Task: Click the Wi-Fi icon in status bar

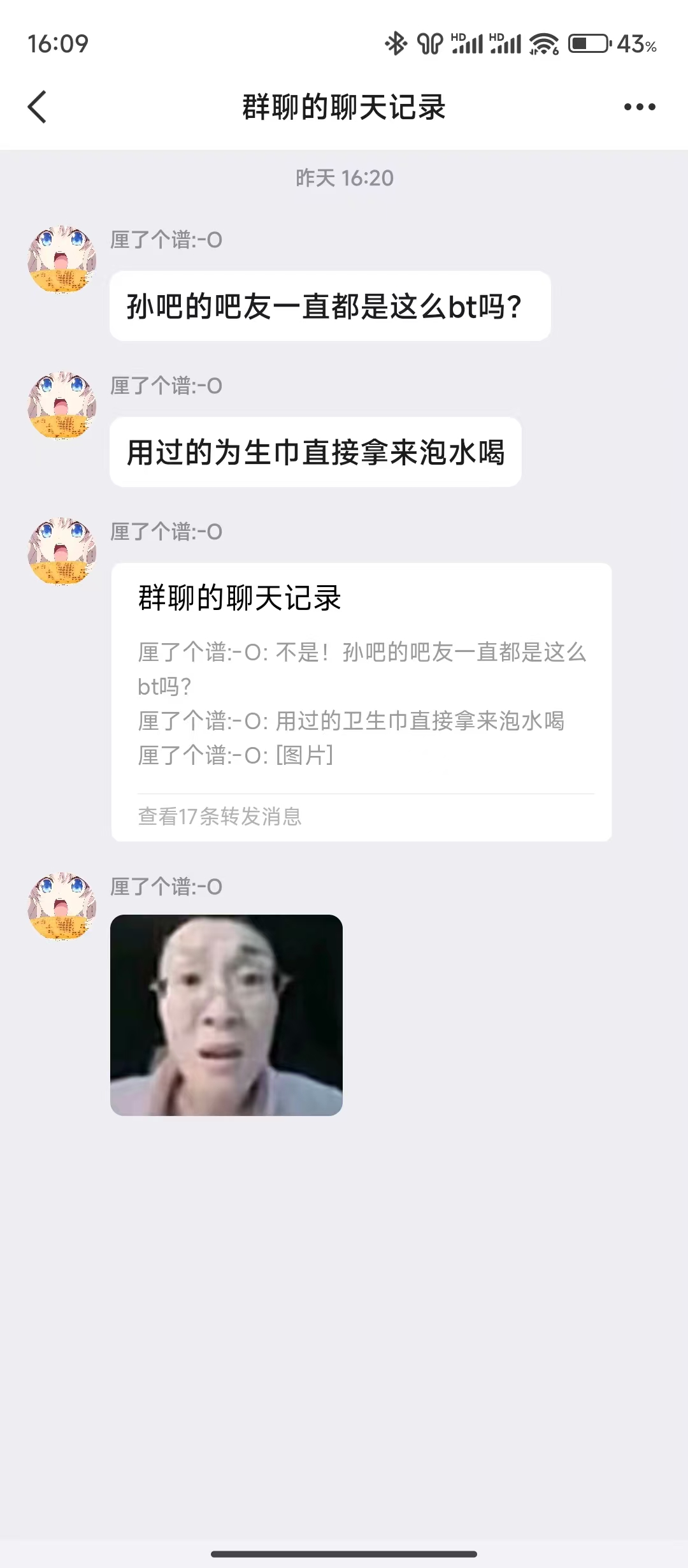Action: pos(541,43)
